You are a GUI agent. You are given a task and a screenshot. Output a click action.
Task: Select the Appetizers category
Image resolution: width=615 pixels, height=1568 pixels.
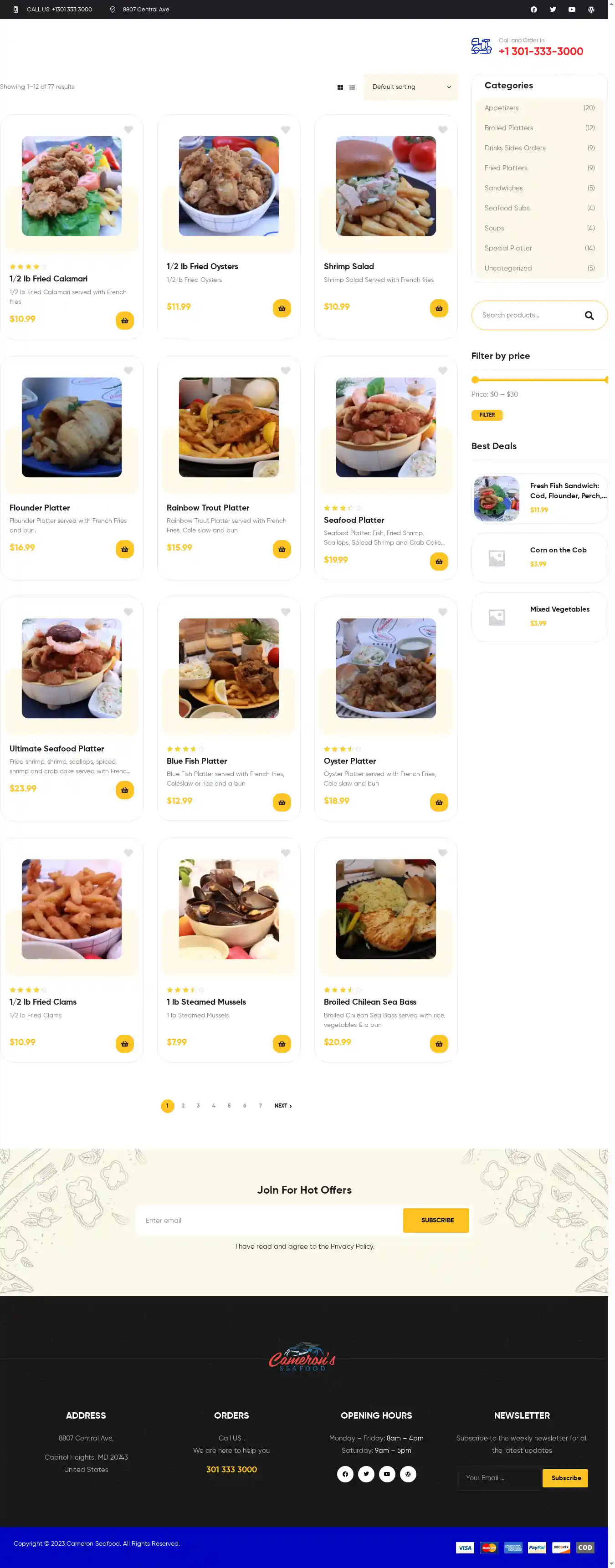pos(502,108)
